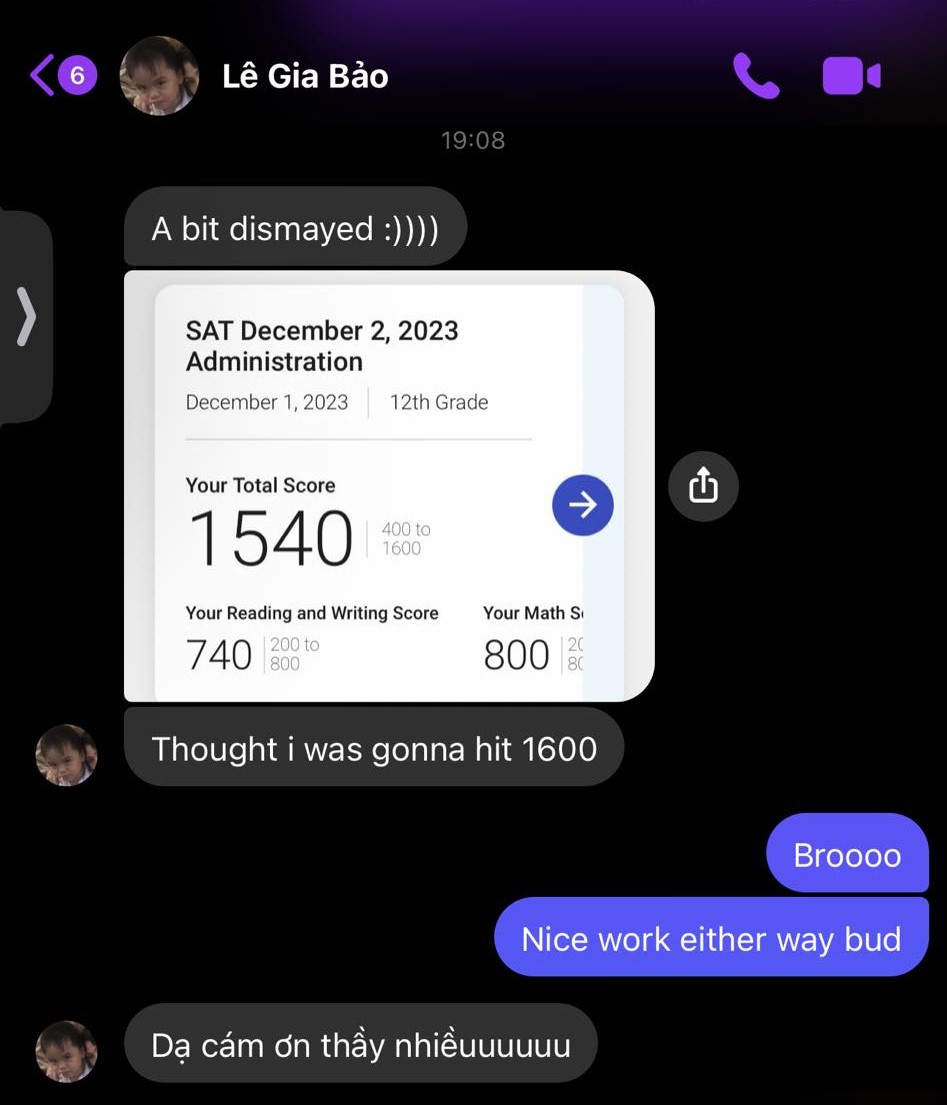Expand the side handle at the left edge
The height and width of the screenshot is (1105, 947).
coord(26,318)
